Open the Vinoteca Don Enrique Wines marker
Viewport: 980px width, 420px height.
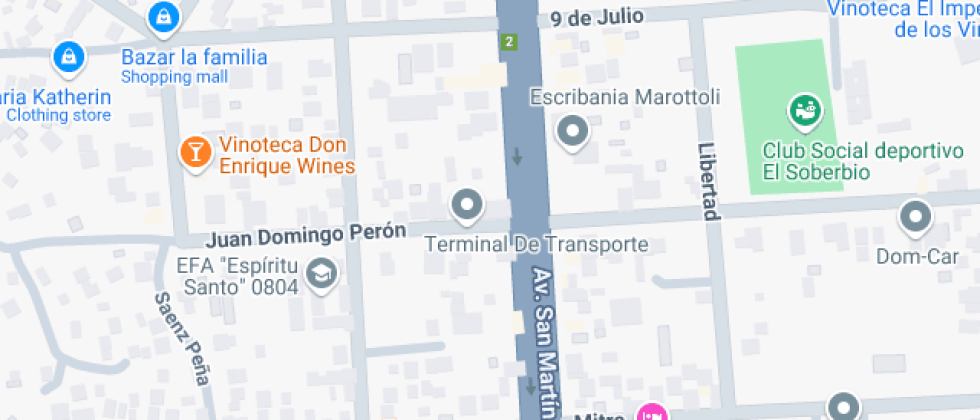[x=194, y=152]
